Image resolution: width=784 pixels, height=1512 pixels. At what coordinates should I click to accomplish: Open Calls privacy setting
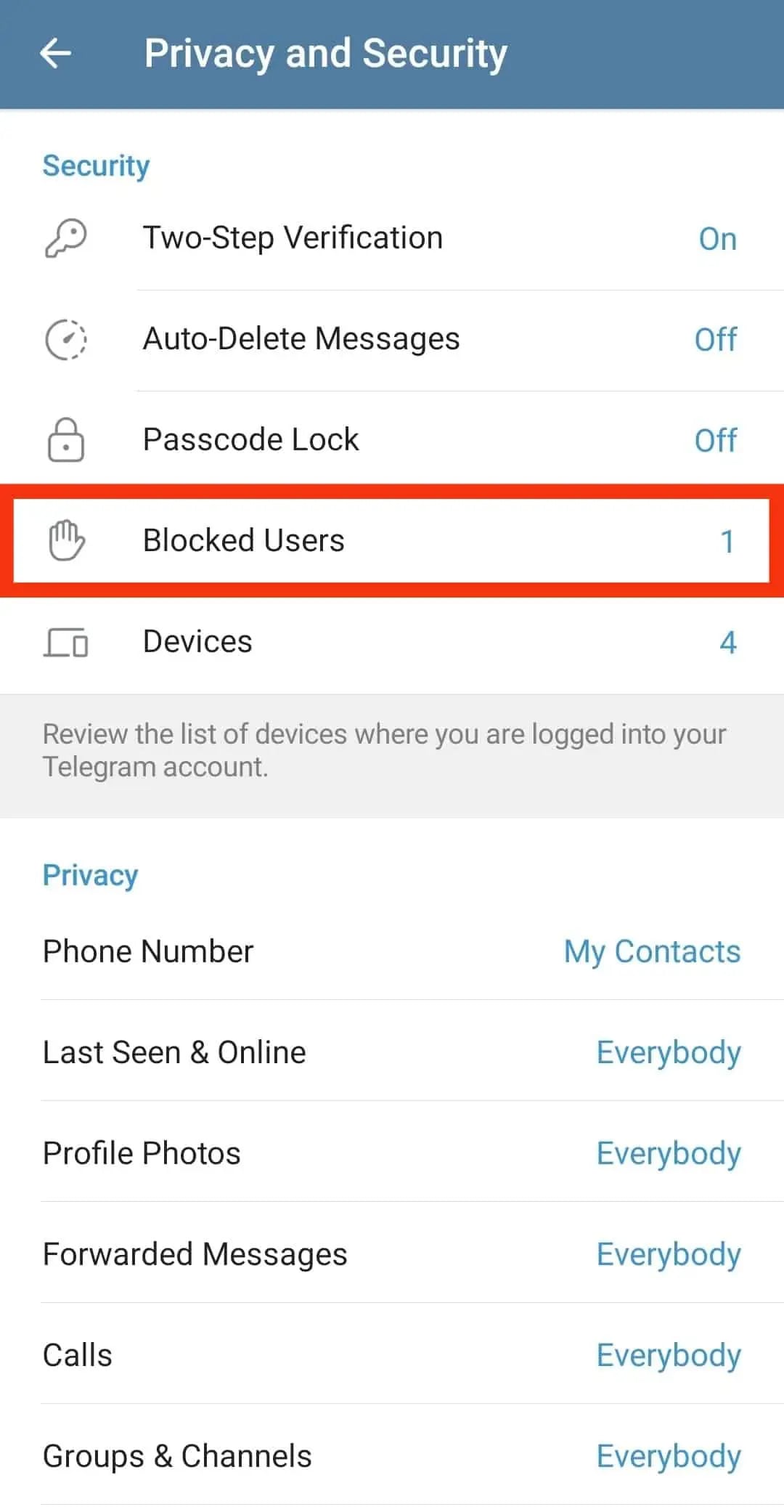(x=392, y=1354)
